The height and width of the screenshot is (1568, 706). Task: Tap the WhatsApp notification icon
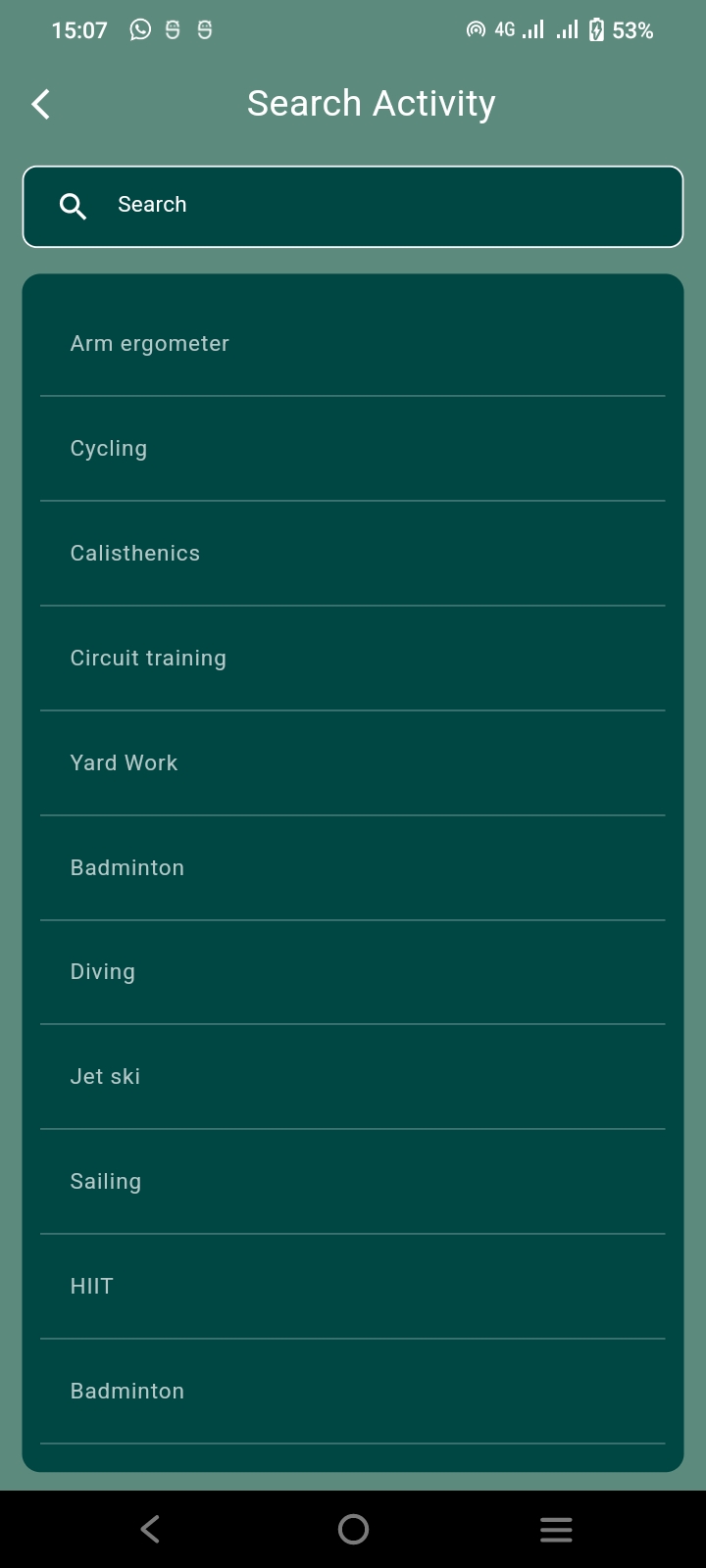pyautogui.click(x=138, y=29)
